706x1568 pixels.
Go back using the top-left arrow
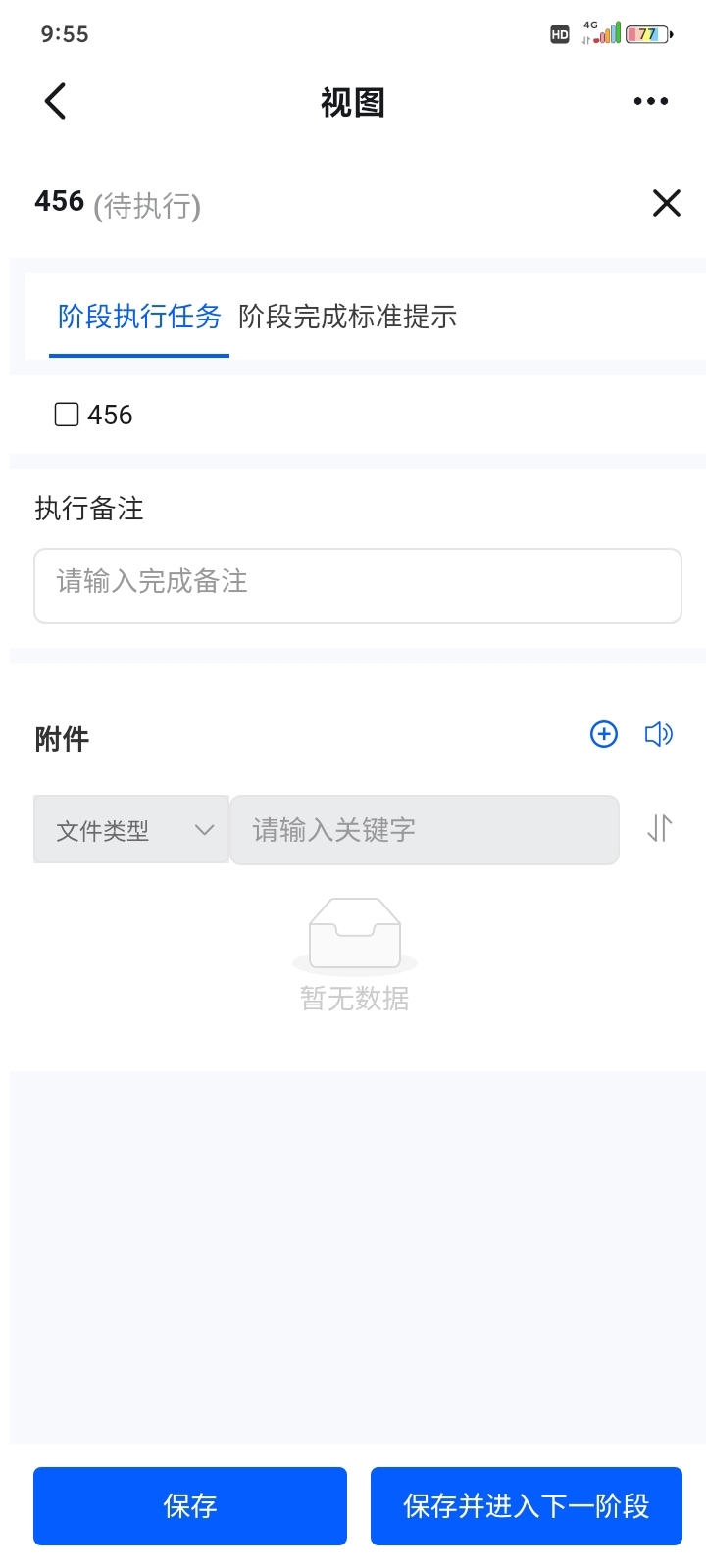(56, 101)
